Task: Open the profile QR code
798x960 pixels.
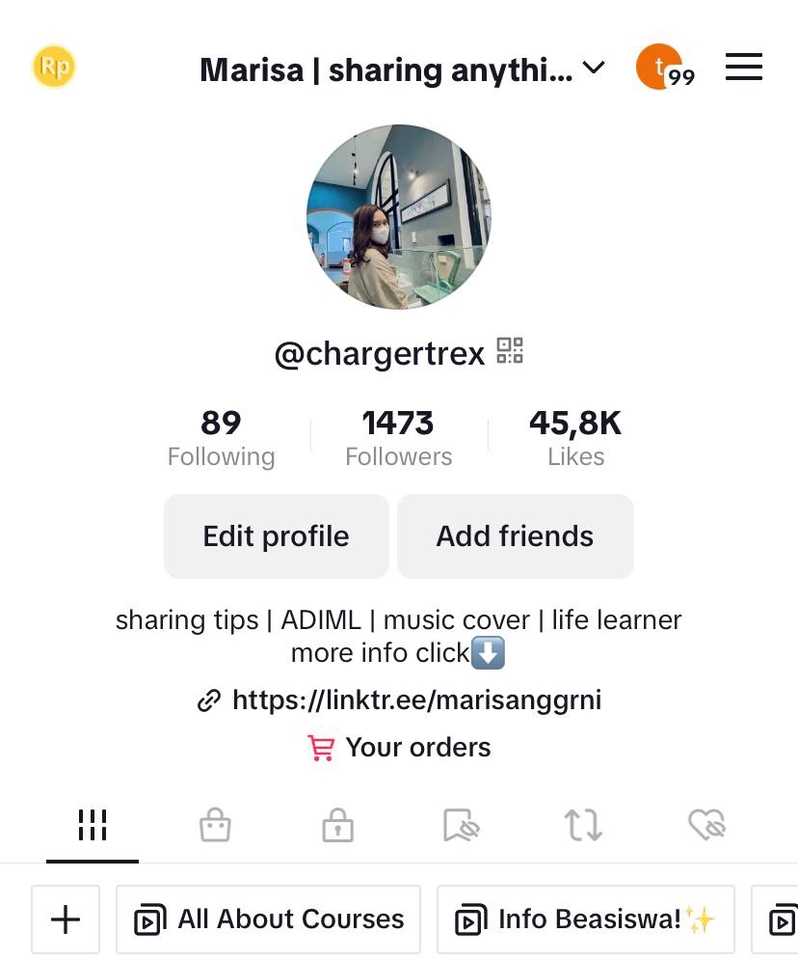Action: [510, 352]
